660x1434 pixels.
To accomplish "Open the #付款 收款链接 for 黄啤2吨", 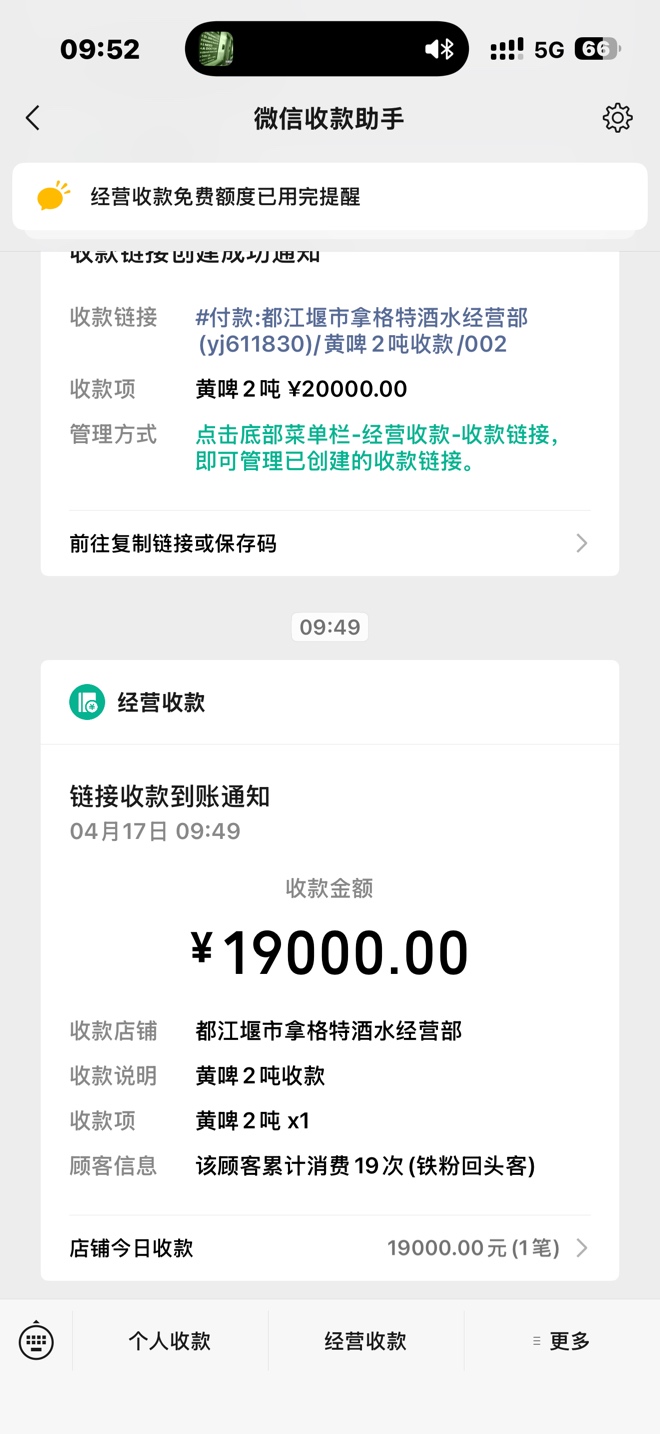I will click(x=361, y=331).
